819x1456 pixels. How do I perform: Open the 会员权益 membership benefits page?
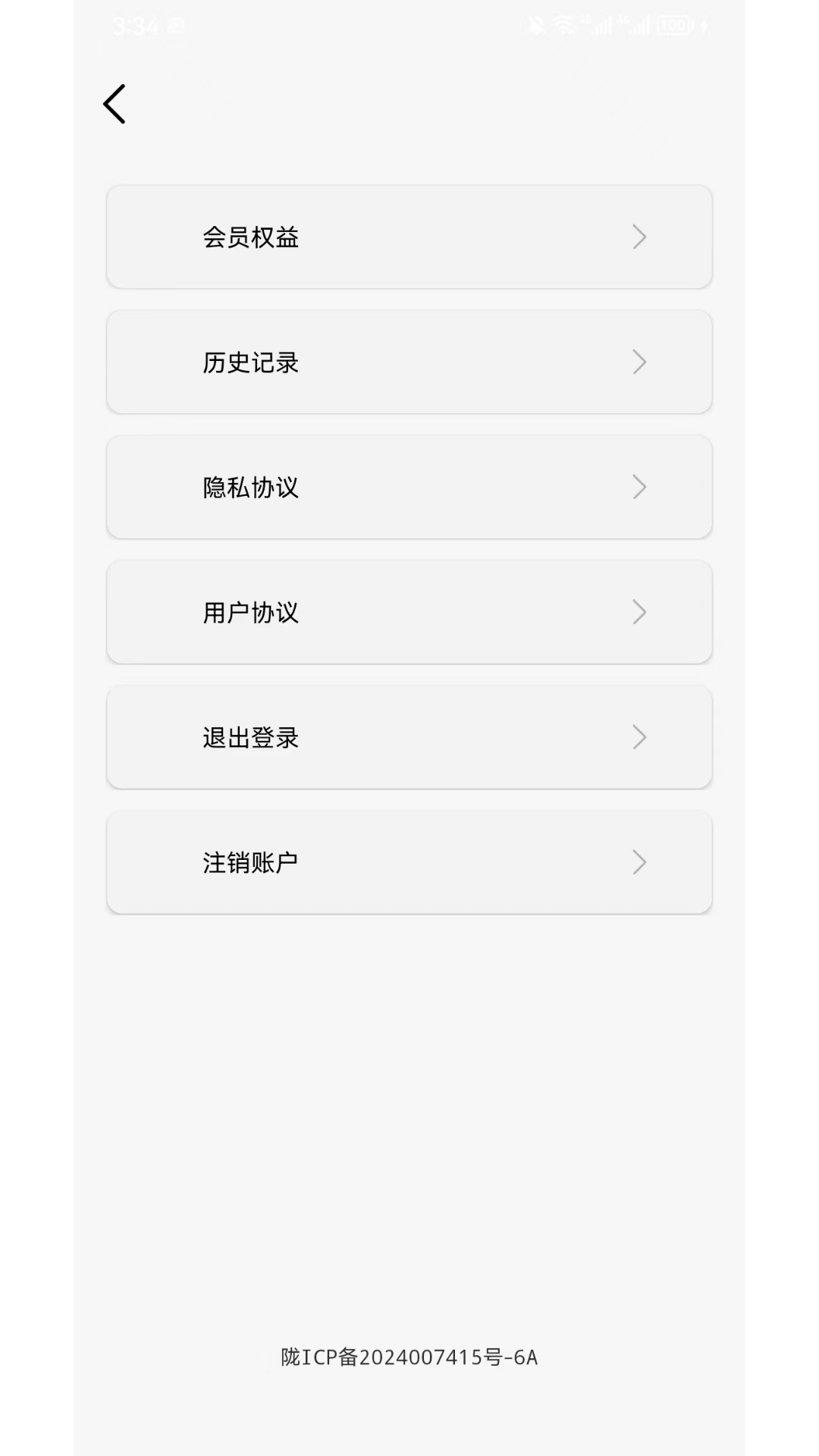tap(409, 237)
